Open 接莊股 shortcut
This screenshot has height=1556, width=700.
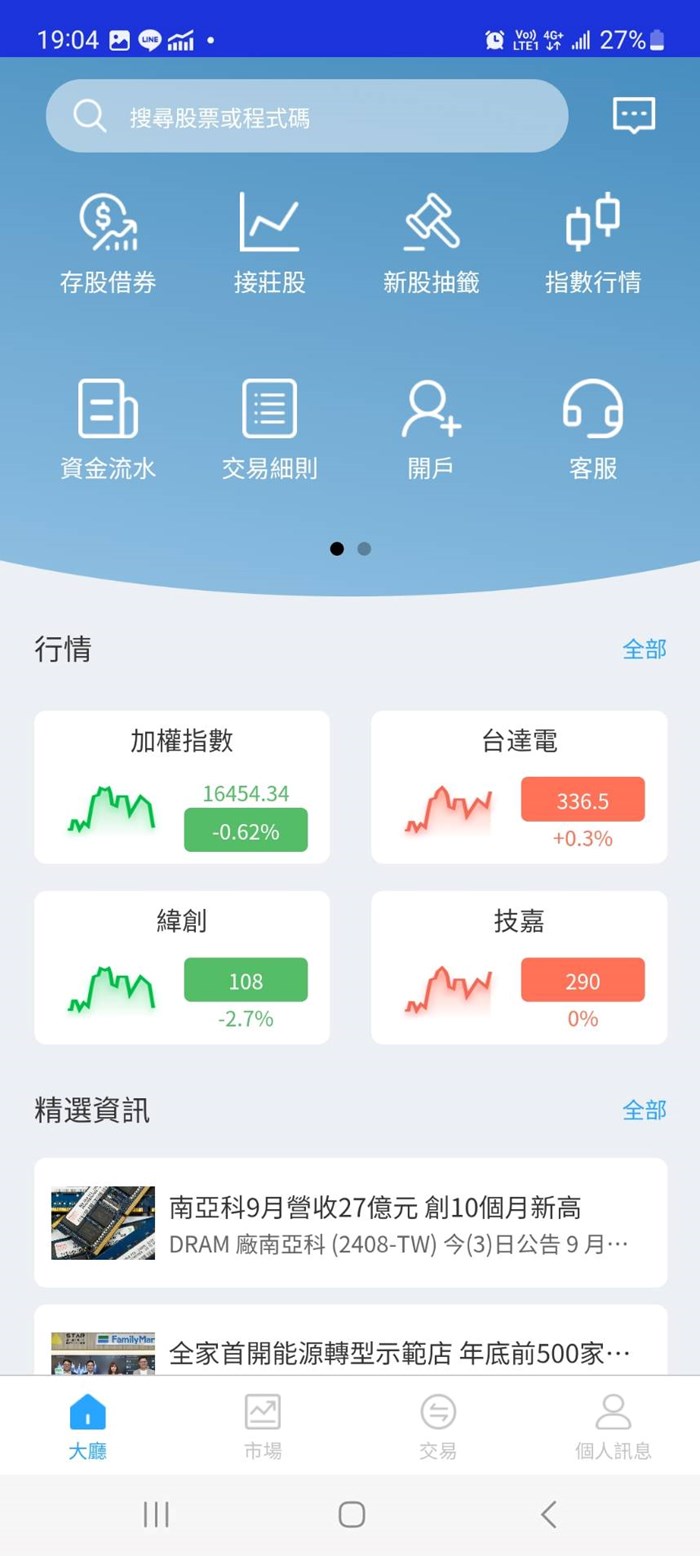click(x=269, y=243)
